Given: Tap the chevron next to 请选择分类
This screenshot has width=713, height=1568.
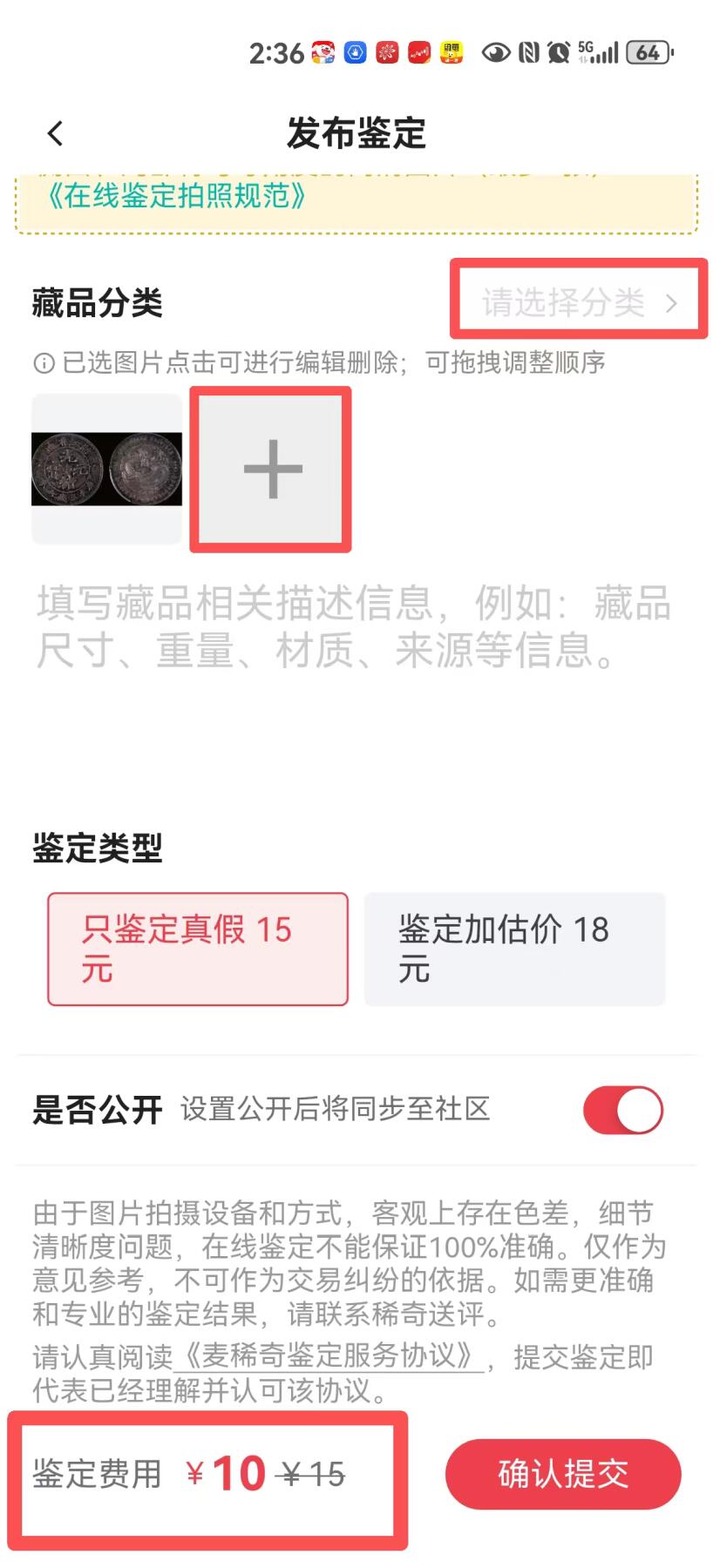Looking at the screenshot, I should tap(673, 302).
